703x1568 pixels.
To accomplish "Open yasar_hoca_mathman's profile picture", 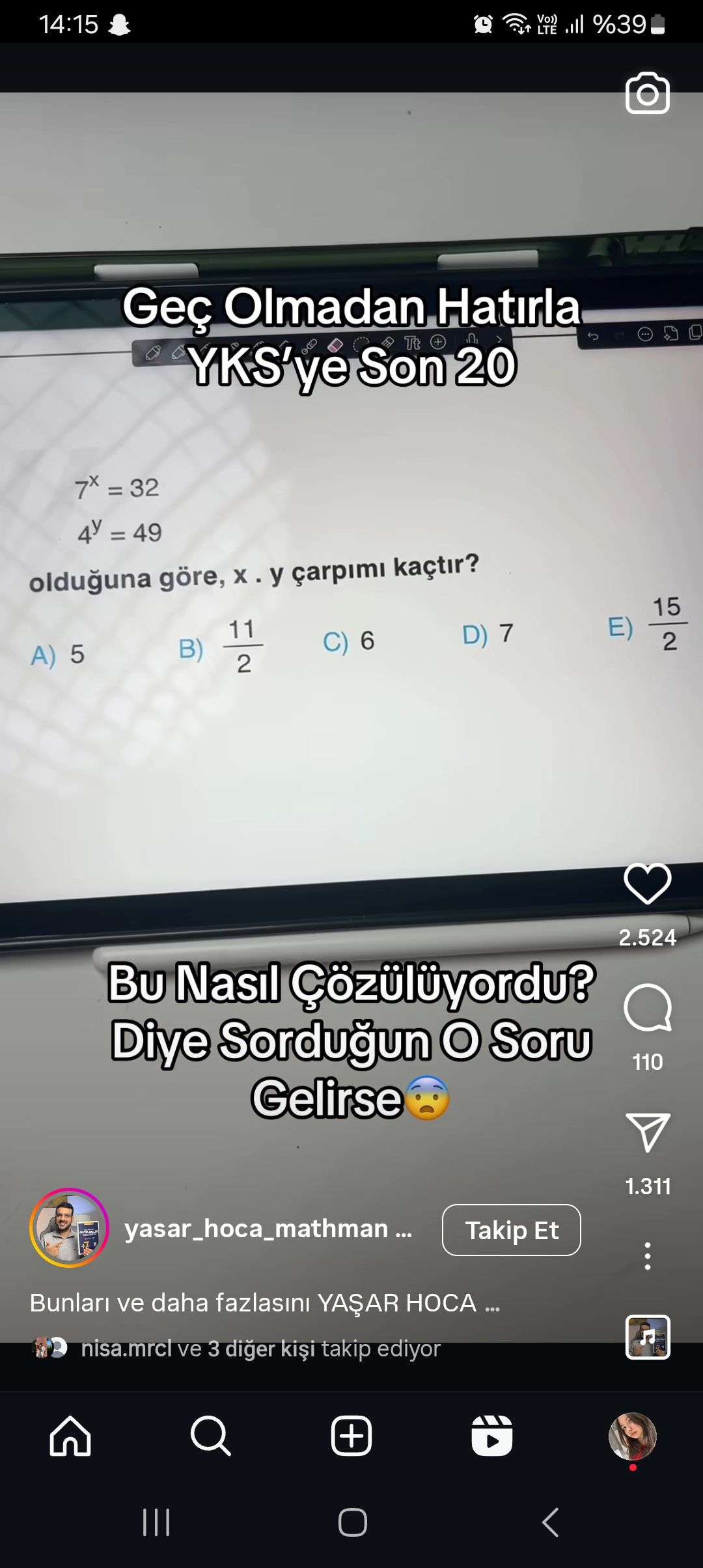I will 69,1227.
